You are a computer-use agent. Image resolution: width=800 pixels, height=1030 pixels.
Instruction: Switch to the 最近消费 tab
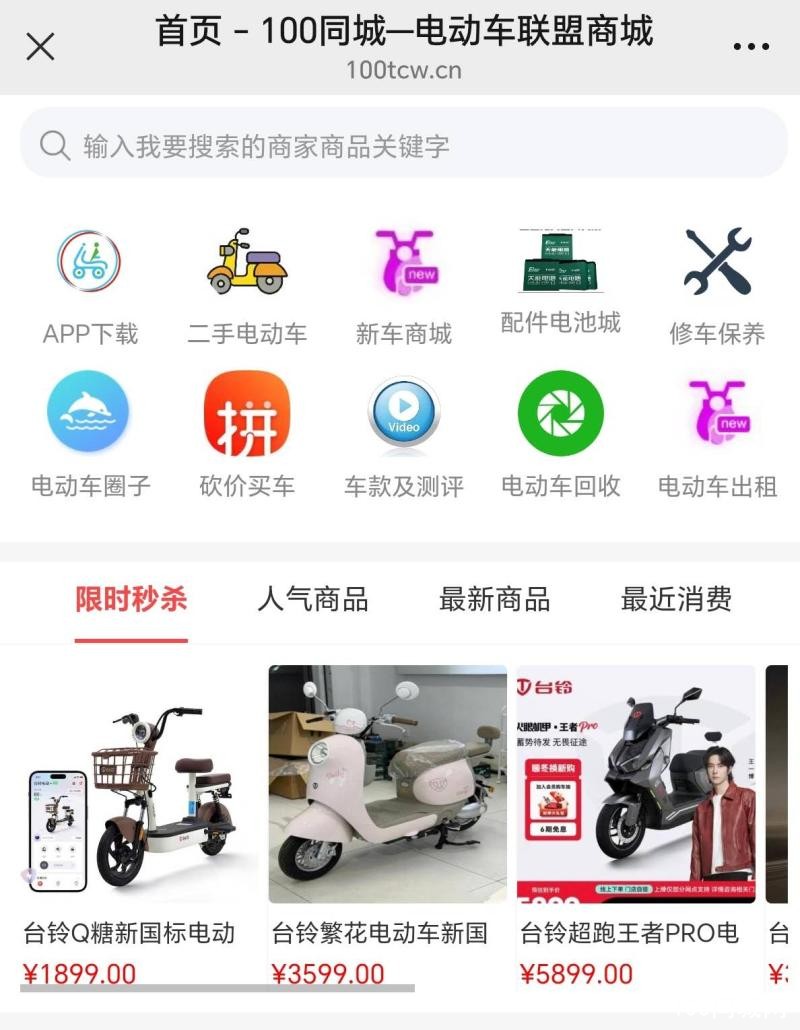(x=676, y=600)
